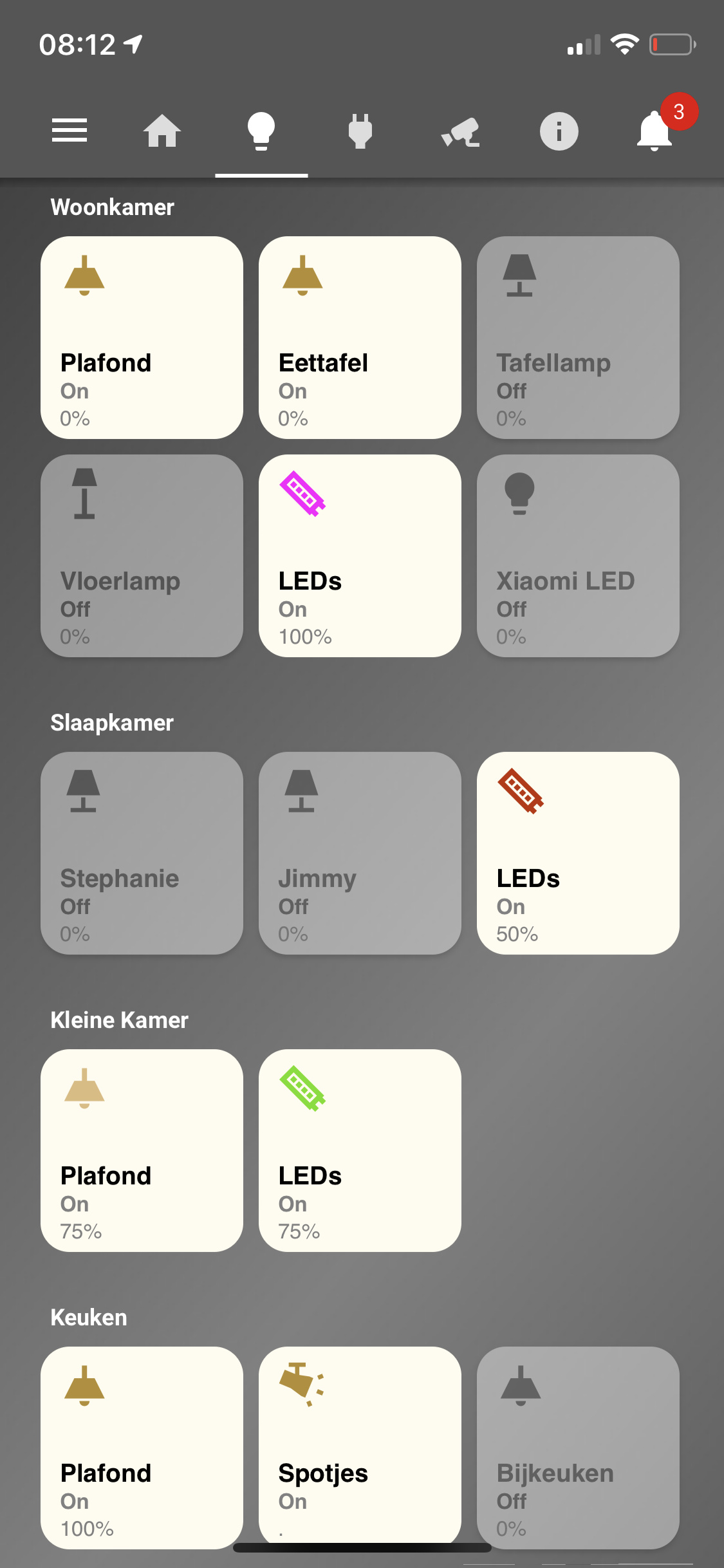Turn on Stephanie's bedside lamp

click(142, 853)
